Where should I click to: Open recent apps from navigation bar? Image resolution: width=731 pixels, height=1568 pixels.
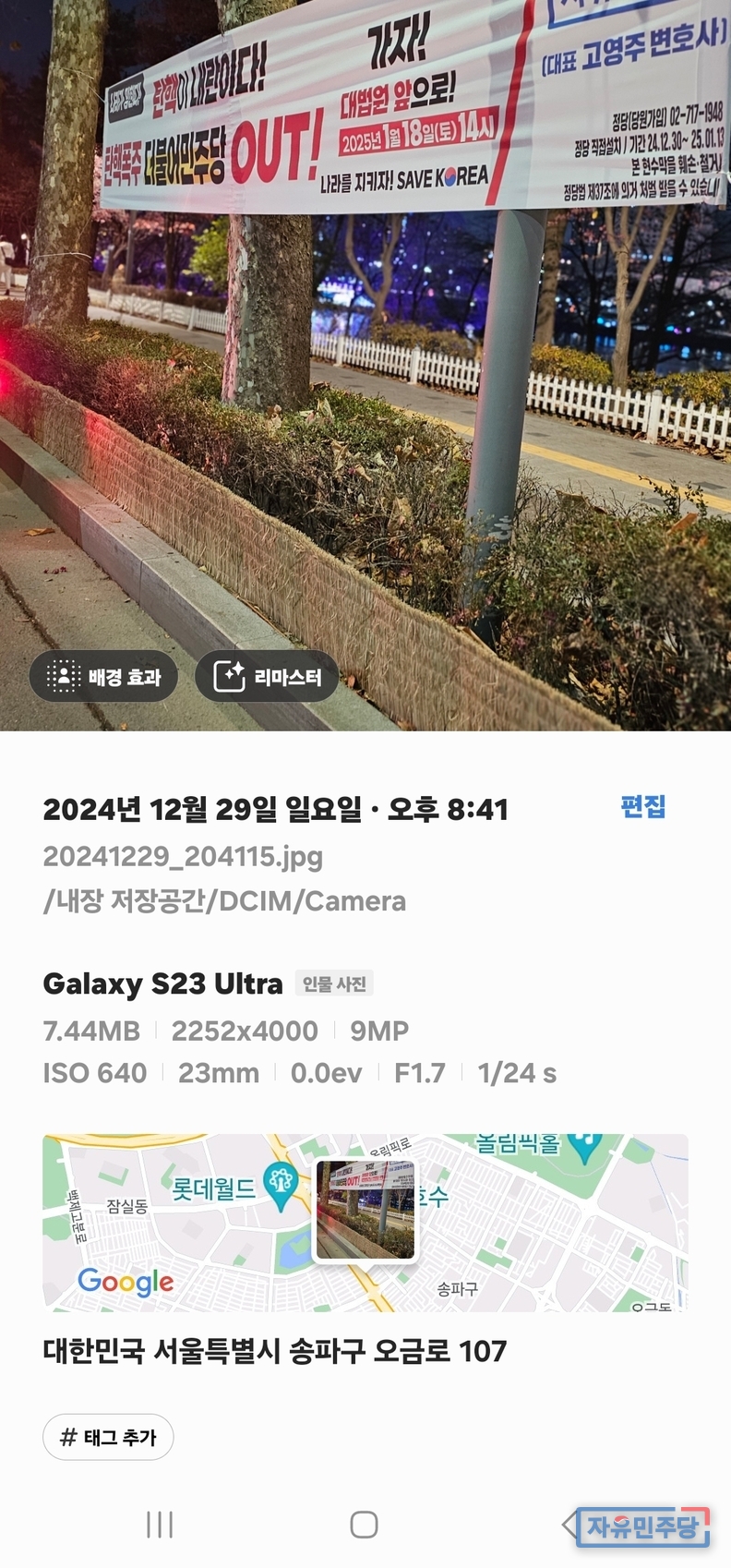point(160,1525)
